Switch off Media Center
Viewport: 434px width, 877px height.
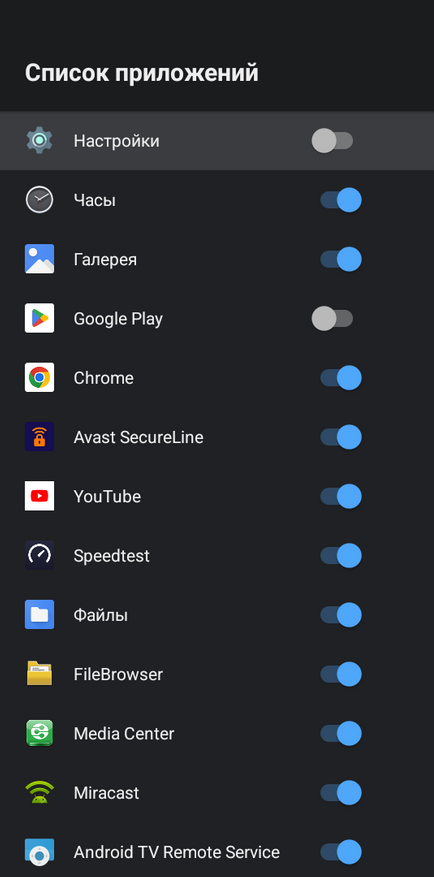pos(341,734)
